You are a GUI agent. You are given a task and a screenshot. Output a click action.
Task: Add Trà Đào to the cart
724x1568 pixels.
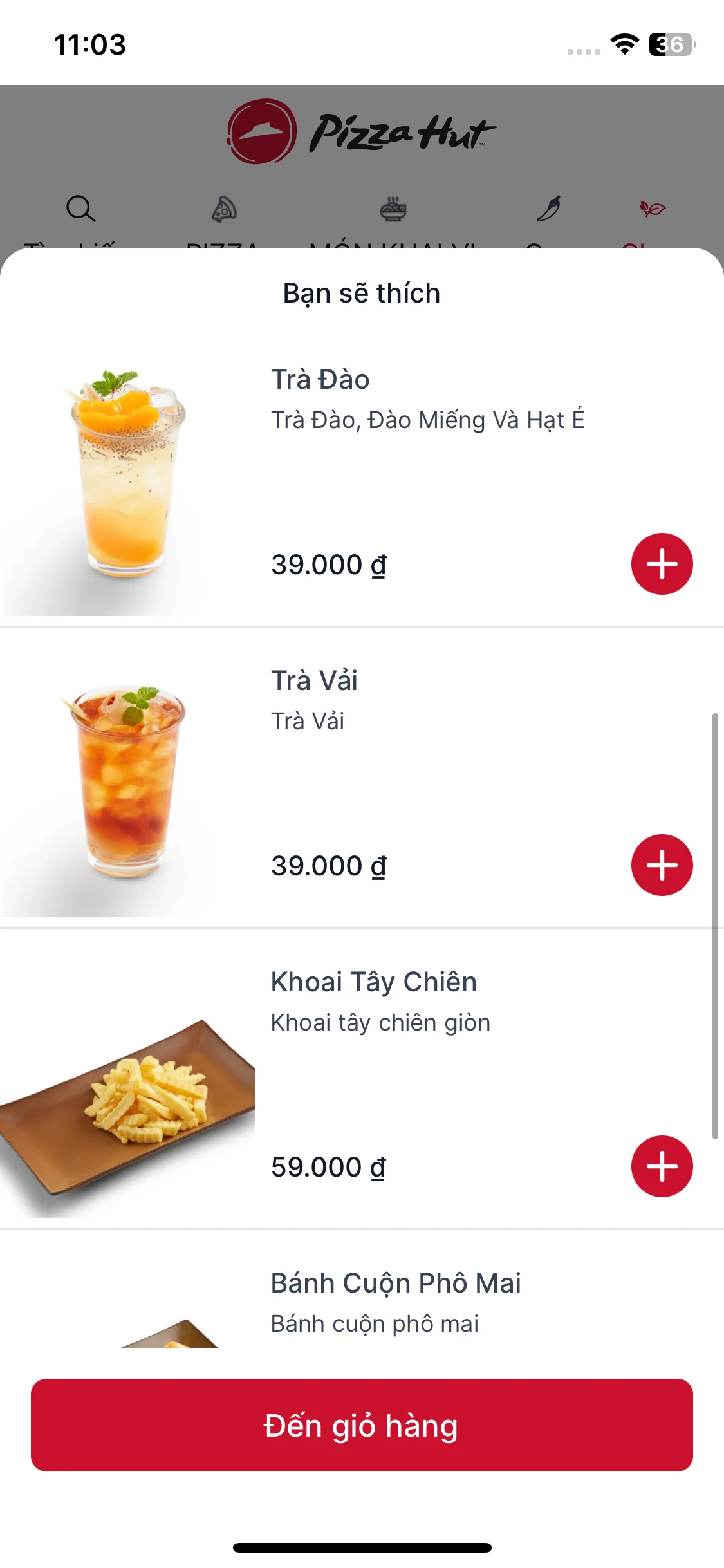(x=662, y=564)
